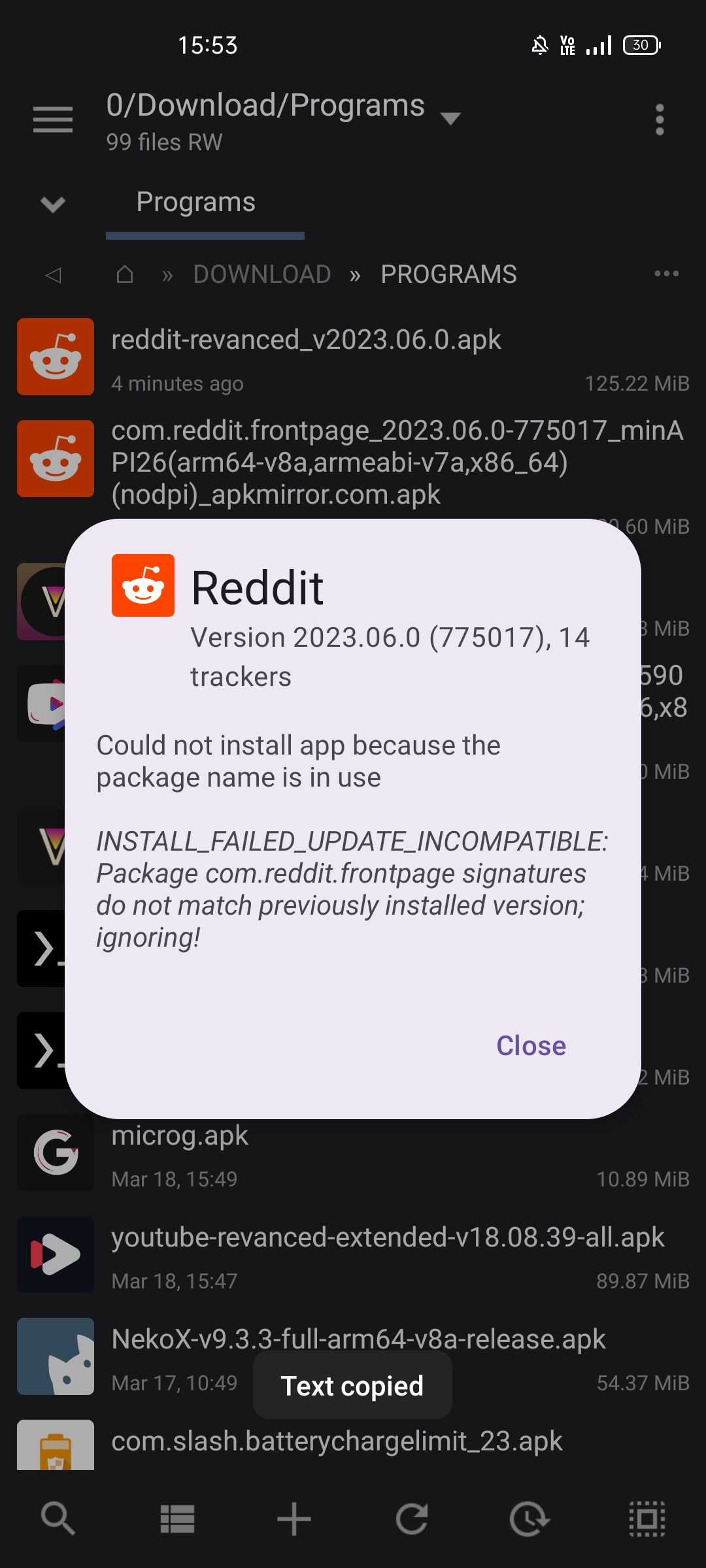Refresh the folder with the reload icon

[412, 1518]
